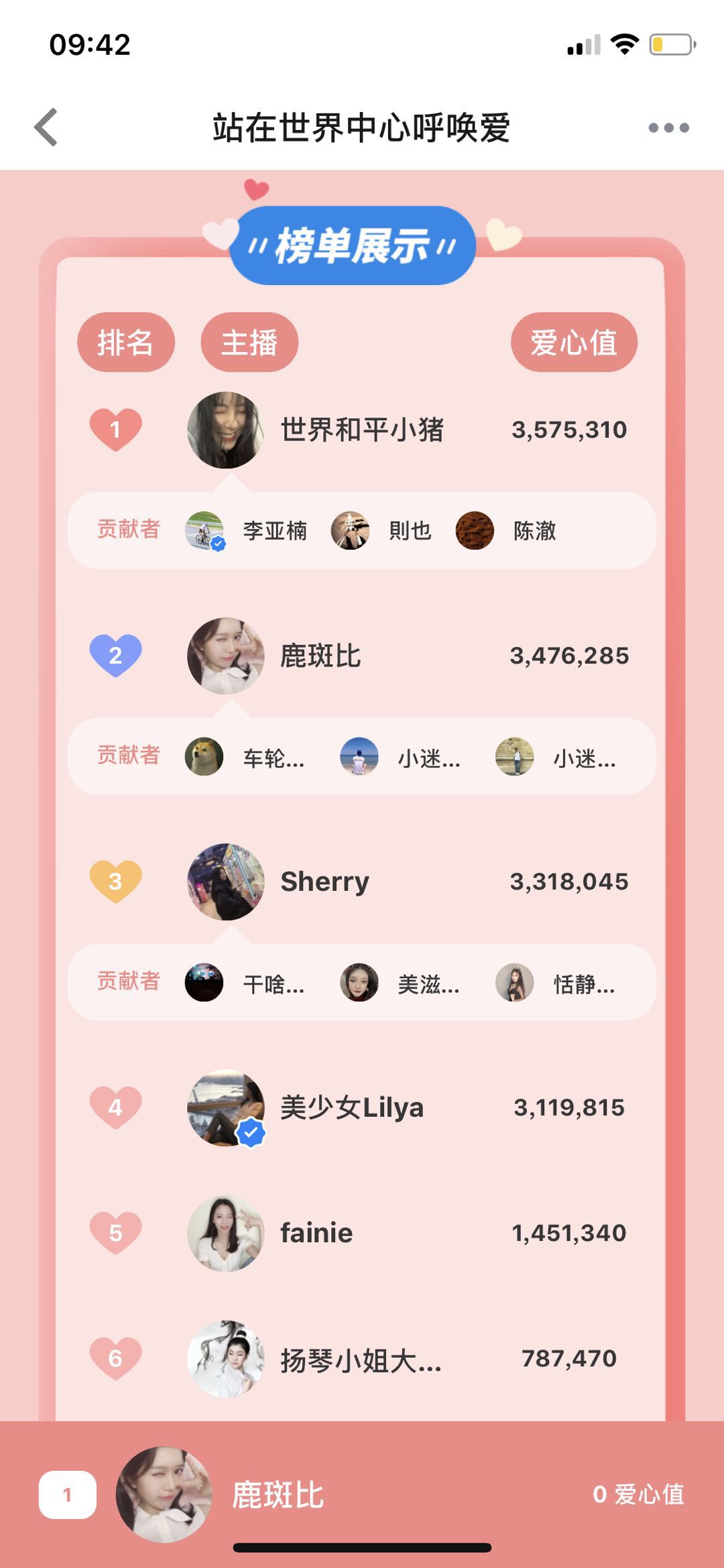Screen dimensions: 724x1568
Task: View contributor 李亚楠's profile
Action: click(x=247, y=530)
